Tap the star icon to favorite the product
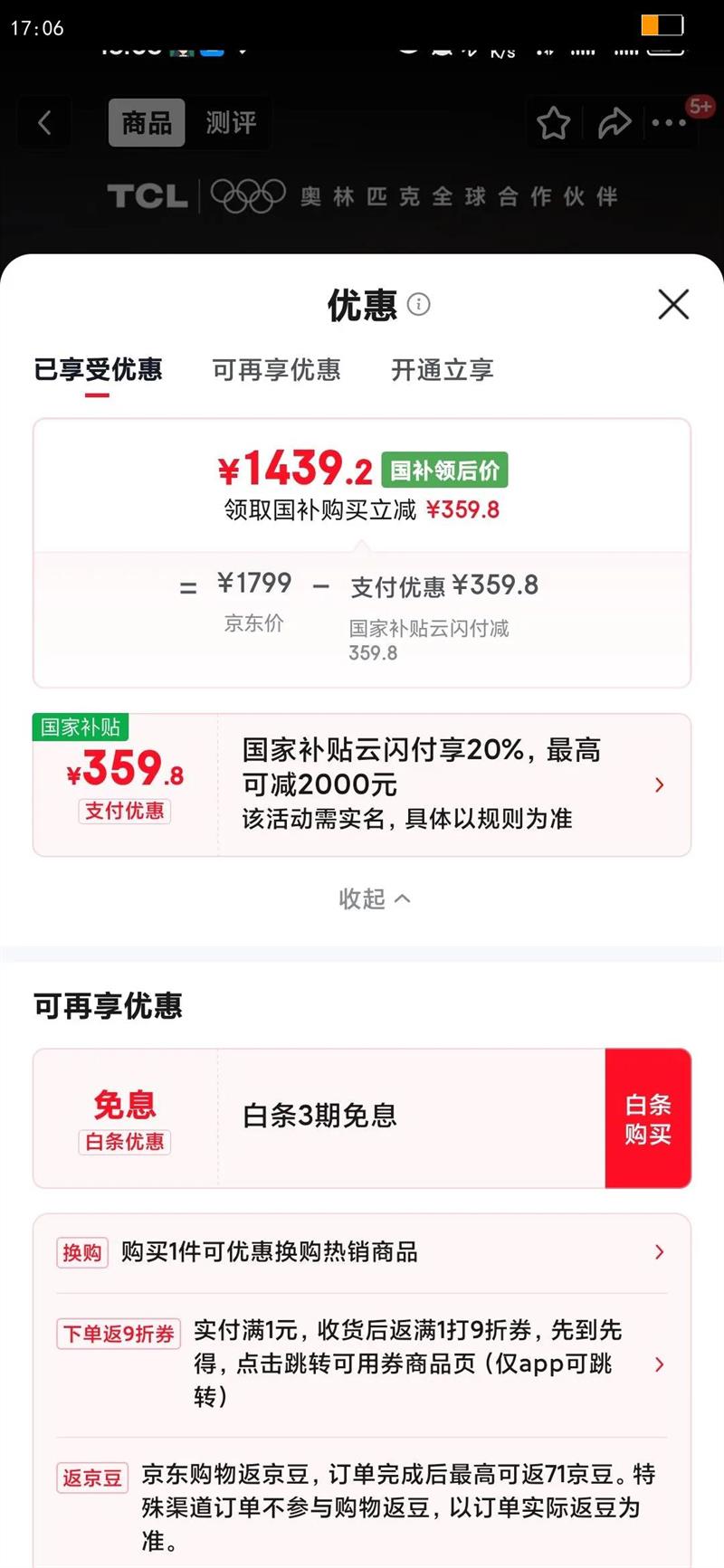 point(553,123)
